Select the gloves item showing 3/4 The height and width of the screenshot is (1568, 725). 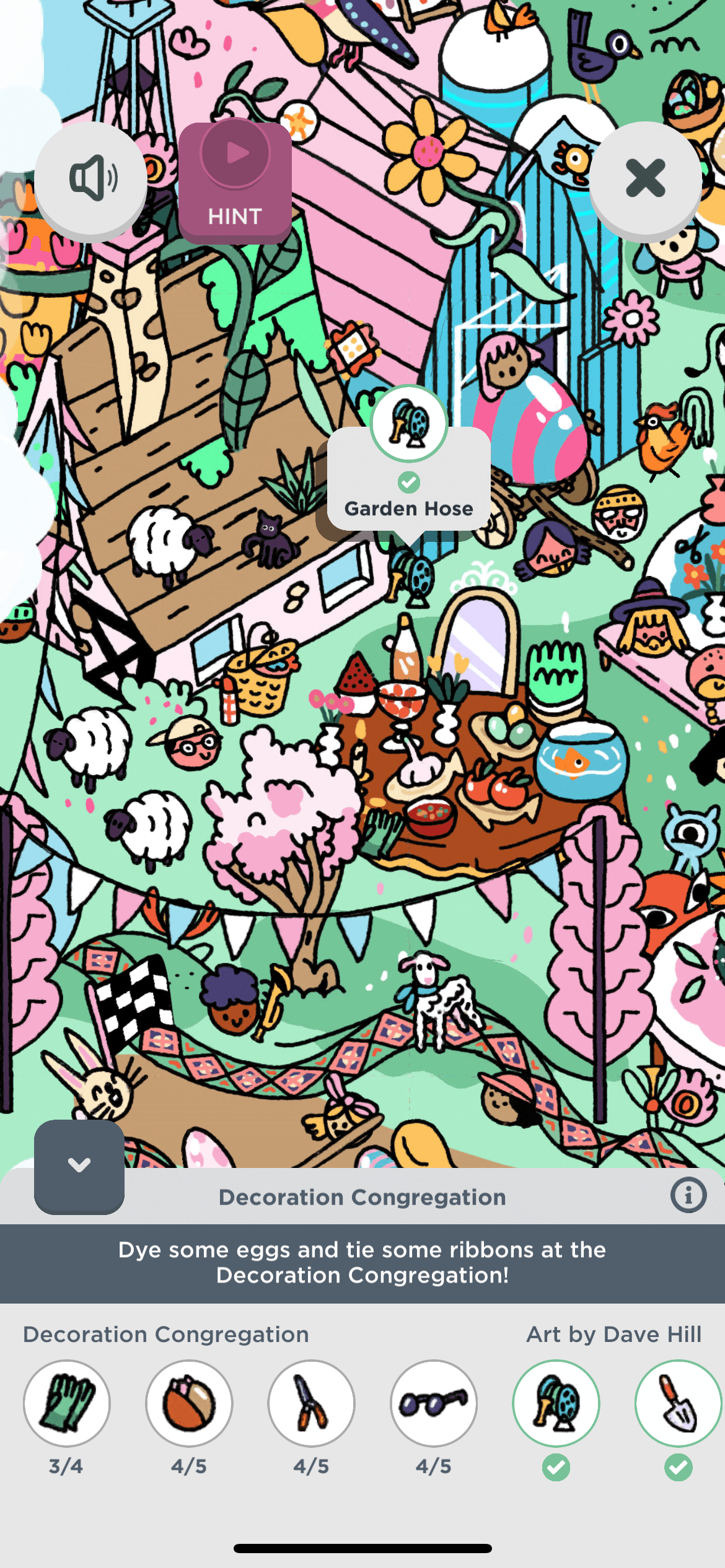pyautogui.click(x=67, y=1403)
